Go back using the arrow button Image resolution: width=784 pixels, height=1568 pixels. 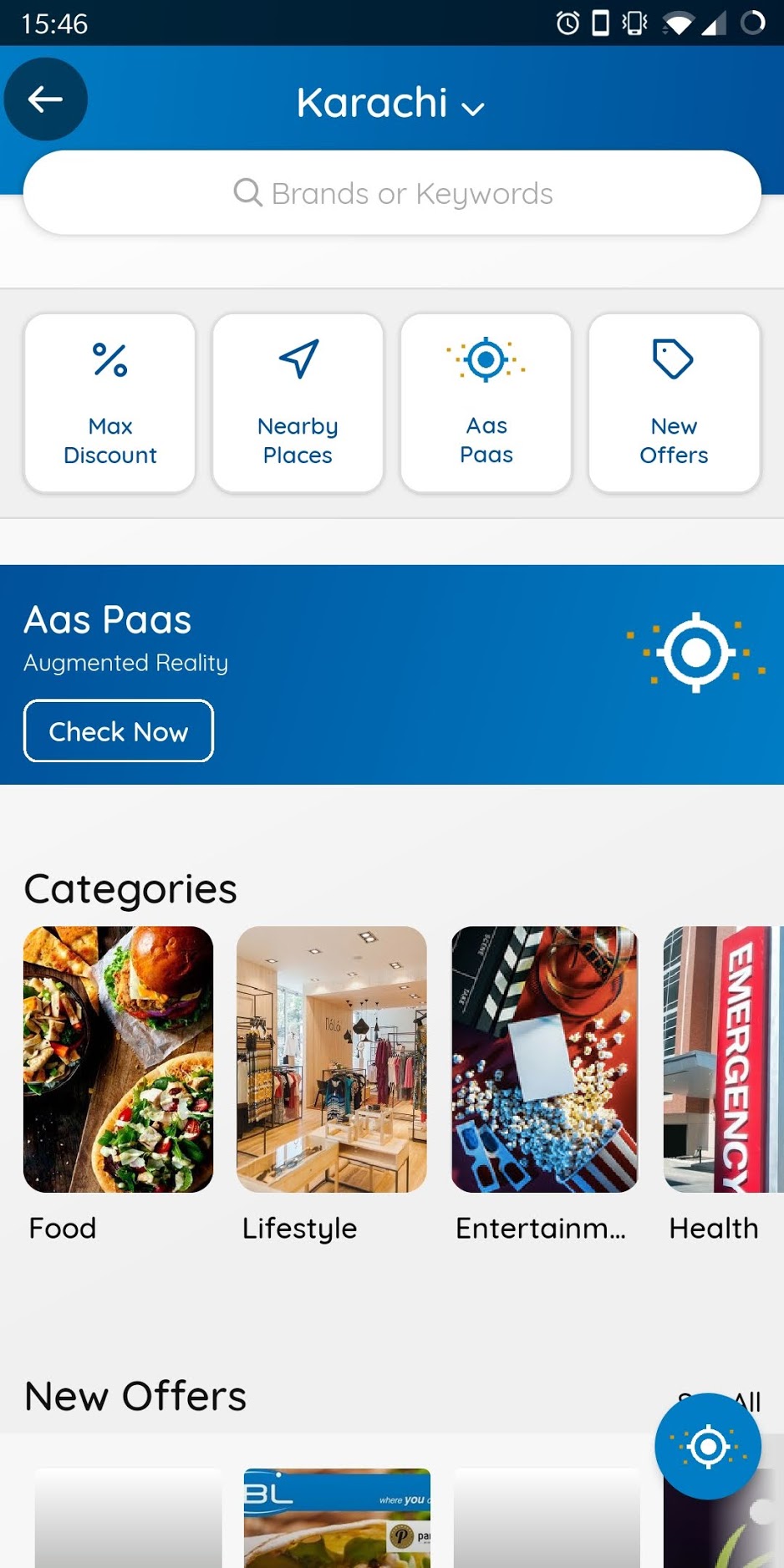click(x=45, y=99)
